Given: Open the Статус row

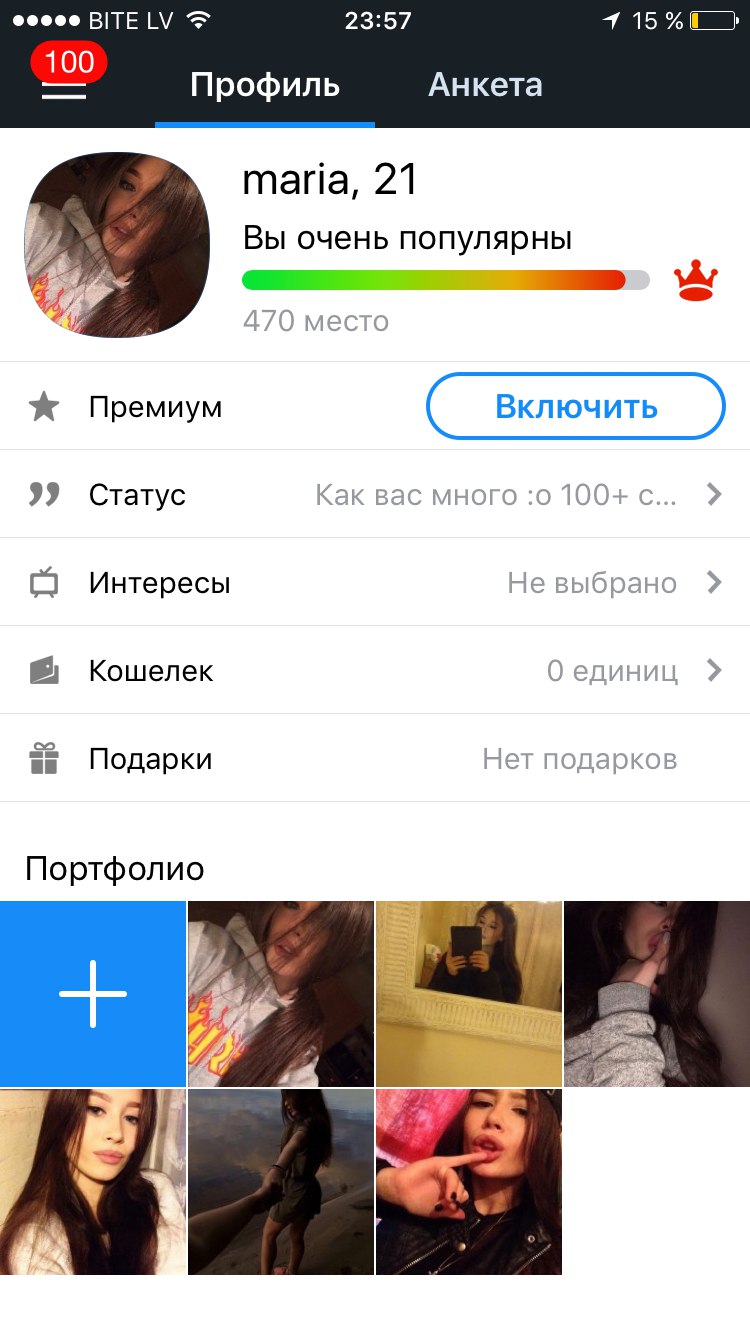Looking at the screenshot, I should click(375, 494).
